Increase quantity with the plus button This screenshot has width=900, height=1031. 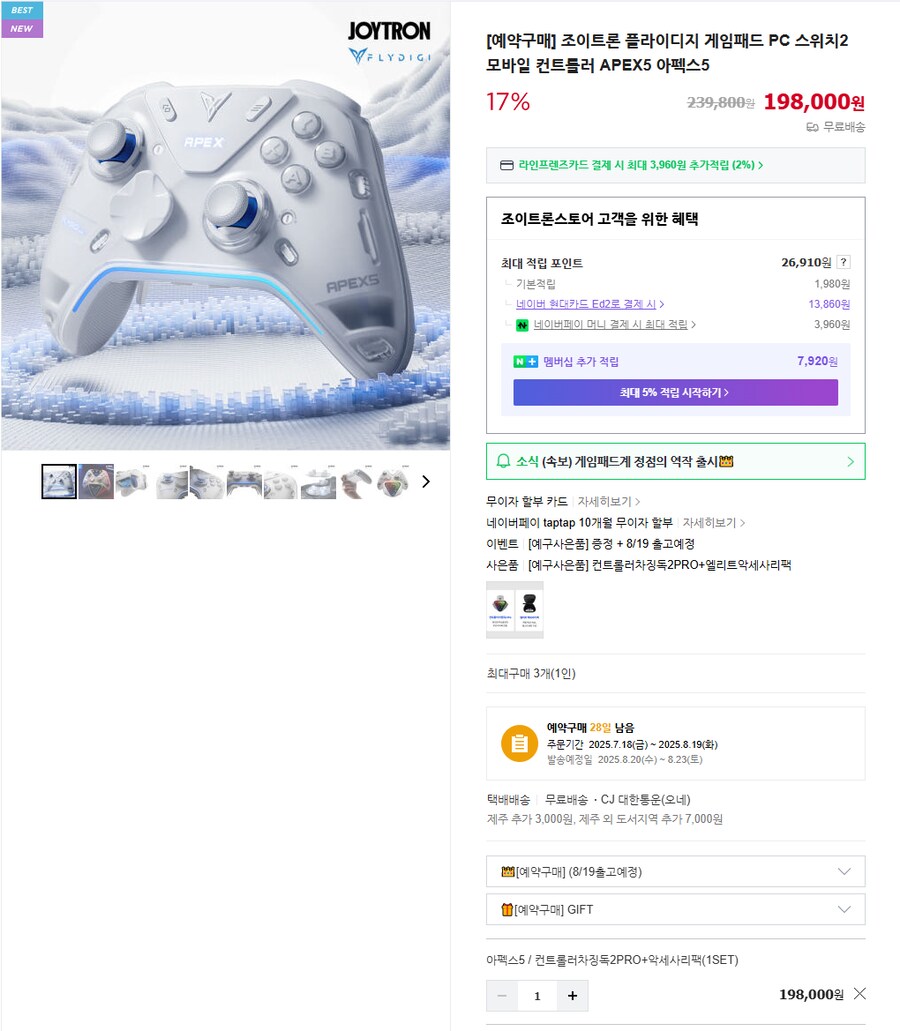572,996
